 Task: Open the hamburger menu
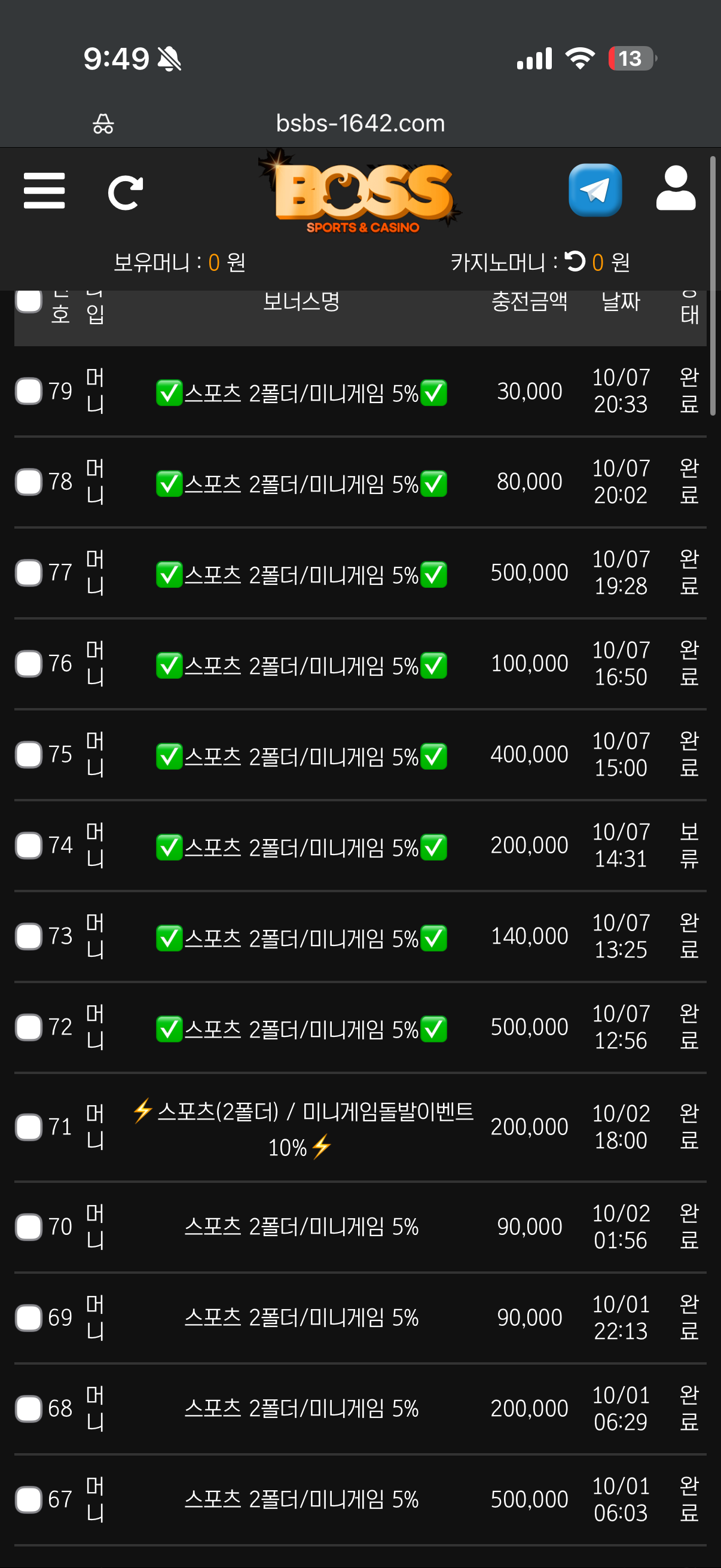click(44, 191)
